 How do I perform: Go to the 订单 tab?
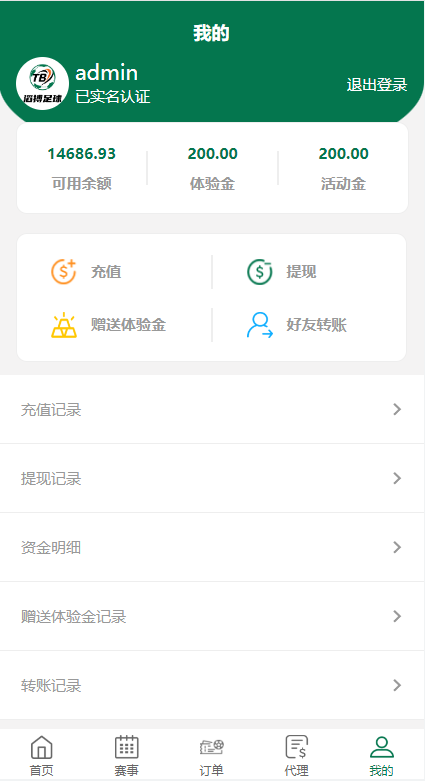coord(212,756)
